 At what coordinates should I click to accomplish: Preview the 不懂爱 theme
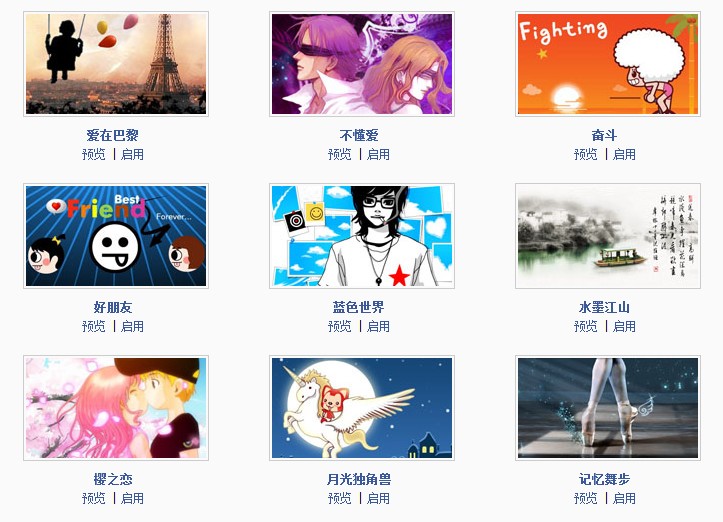coord(340,154)
